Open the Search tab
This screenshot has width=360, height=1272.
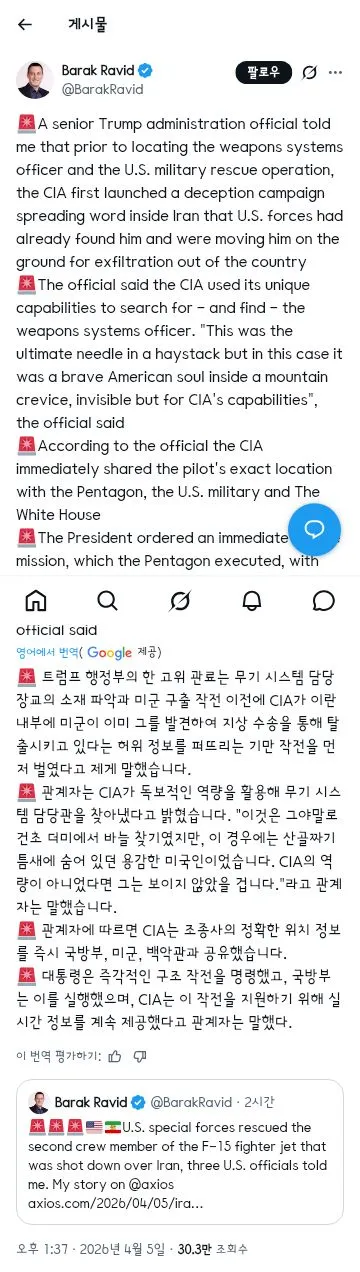108,600
